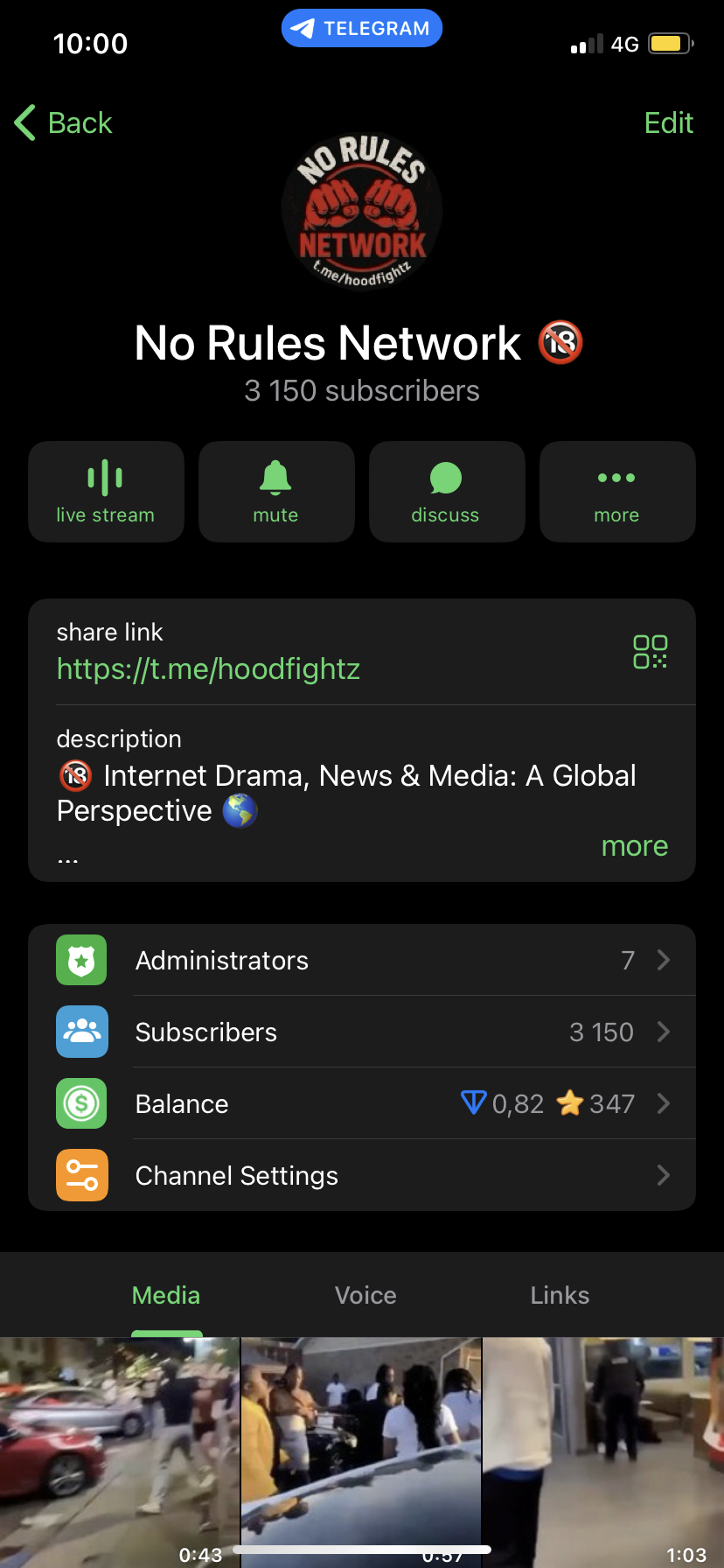This screenshot has height=1568, width=724.
Task: Switch to the Voice tab
Action: [365, 1295]
